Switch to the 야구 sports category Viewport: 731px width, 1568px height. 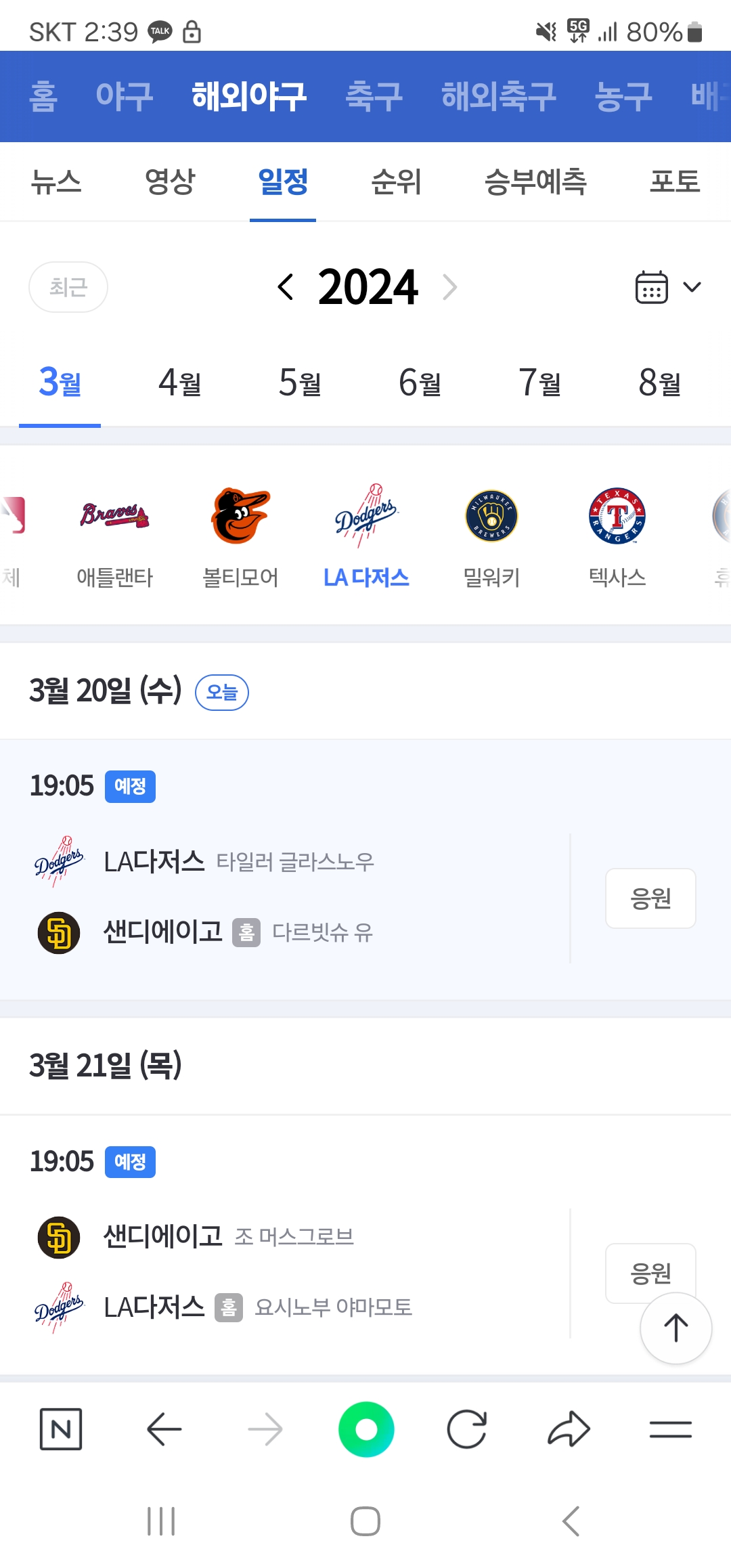click(x=125, y=96)
